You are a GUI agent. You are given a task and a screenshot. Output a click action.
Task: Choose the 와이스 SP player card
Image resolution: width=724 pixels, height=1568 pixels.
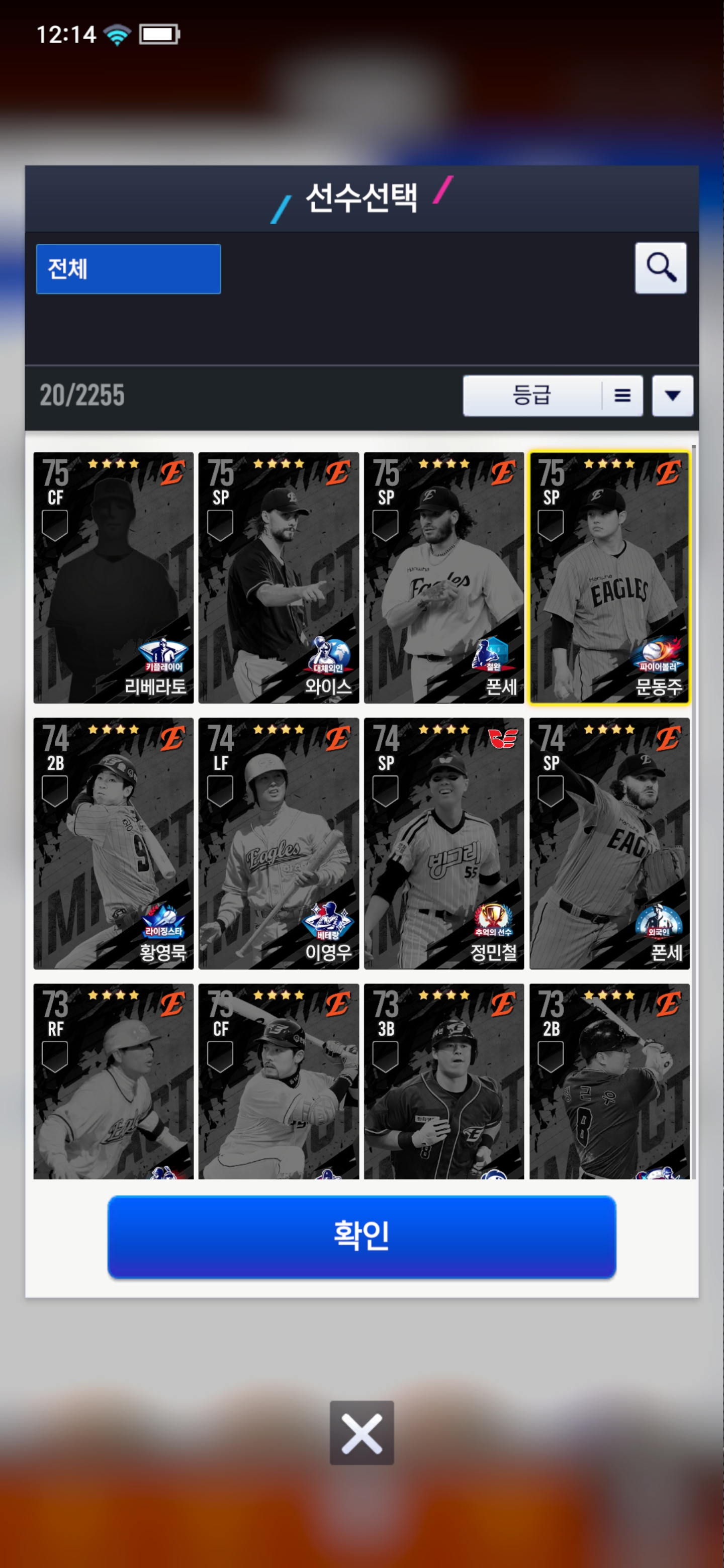[x=278, y=577]
